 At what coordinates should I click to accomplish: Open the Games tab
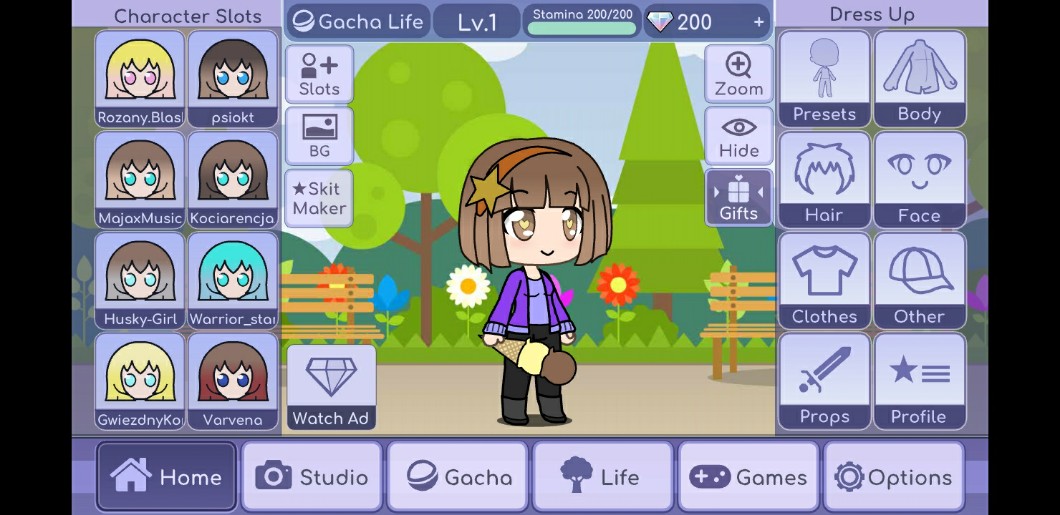pos(748,477)
